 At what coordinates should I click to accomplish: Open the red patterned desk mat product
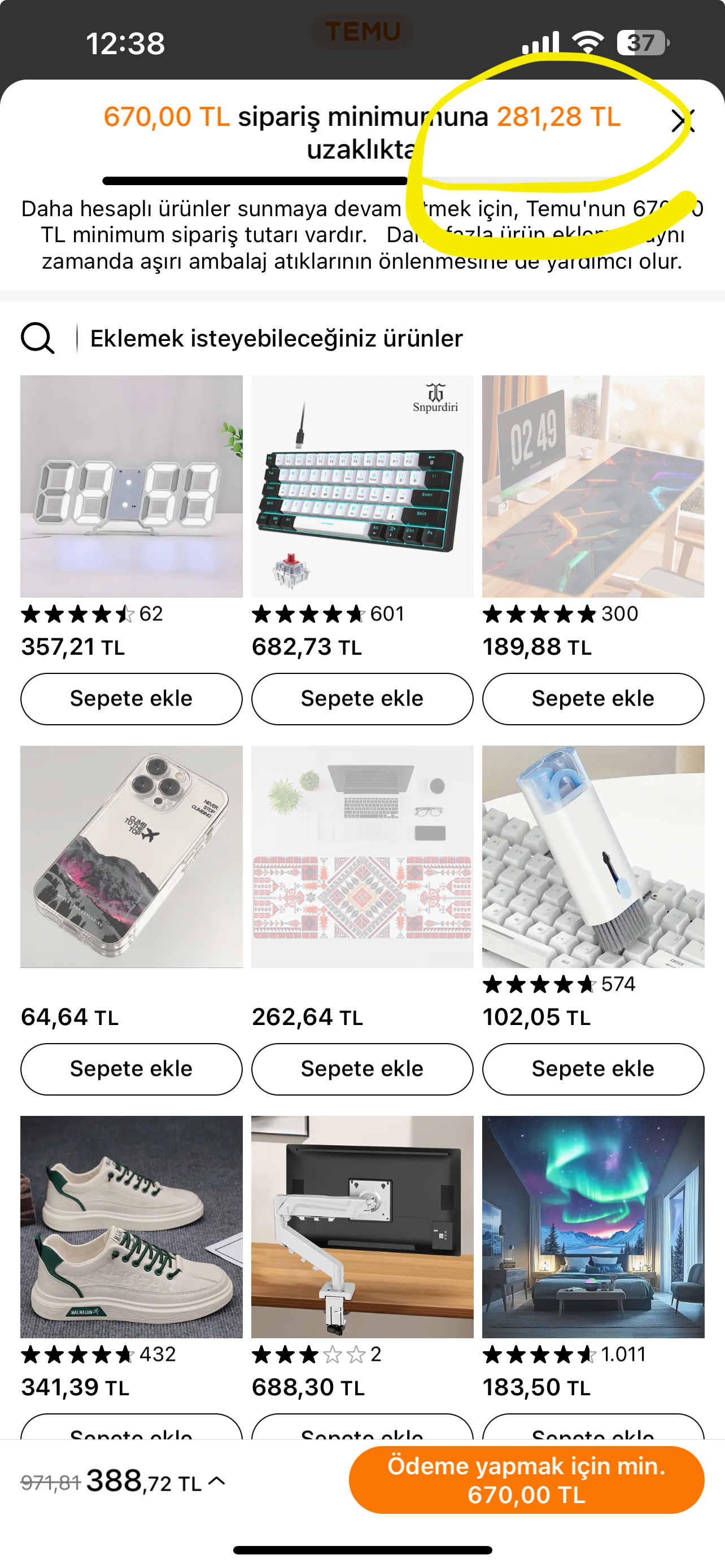[x=361, y=856]
